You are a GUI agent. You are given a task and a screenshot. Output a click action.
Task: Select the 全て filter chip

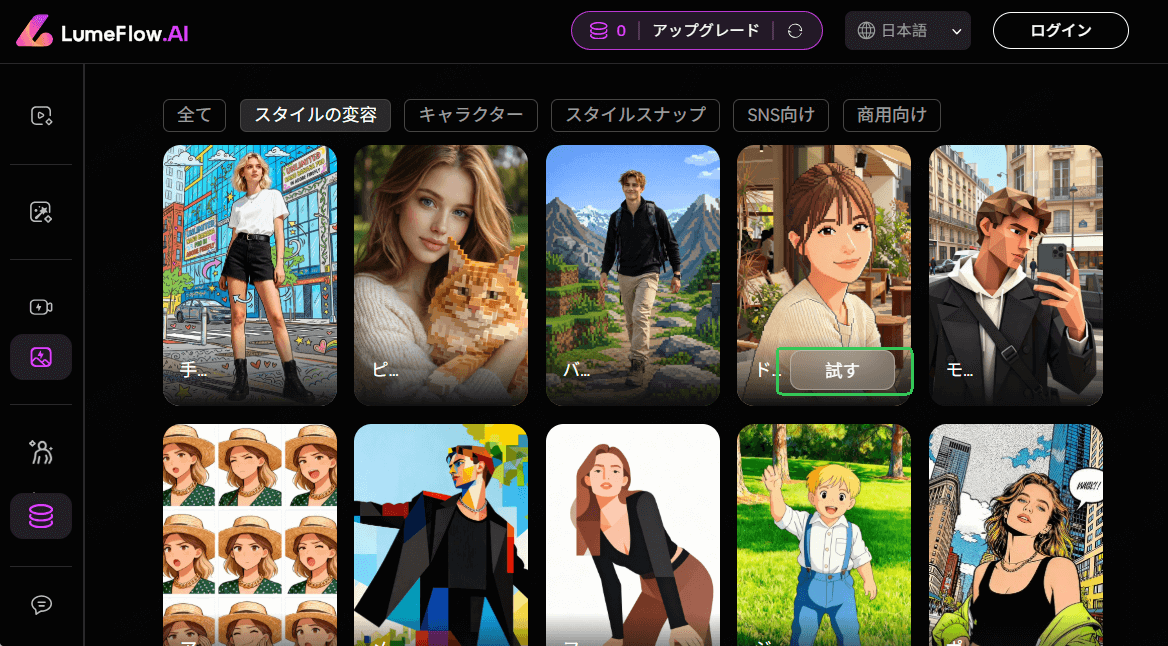tap(194, 115)
